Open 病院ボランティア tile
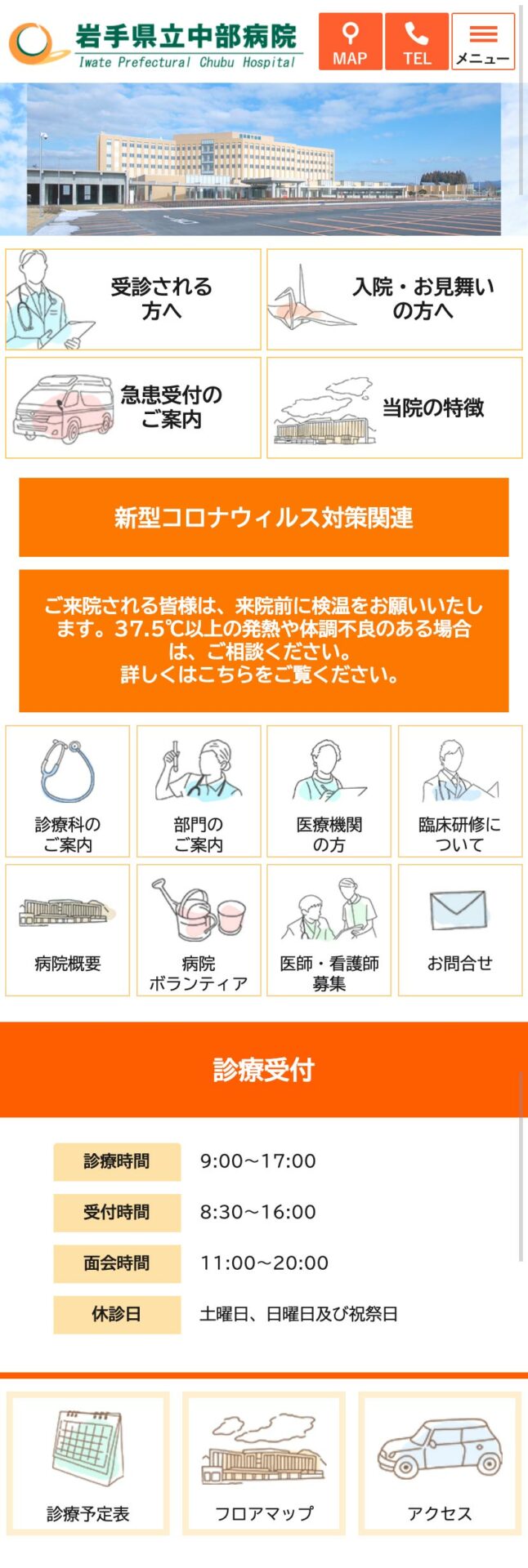The width and height of the screenshot is (528, 1568). click(199, 930)
